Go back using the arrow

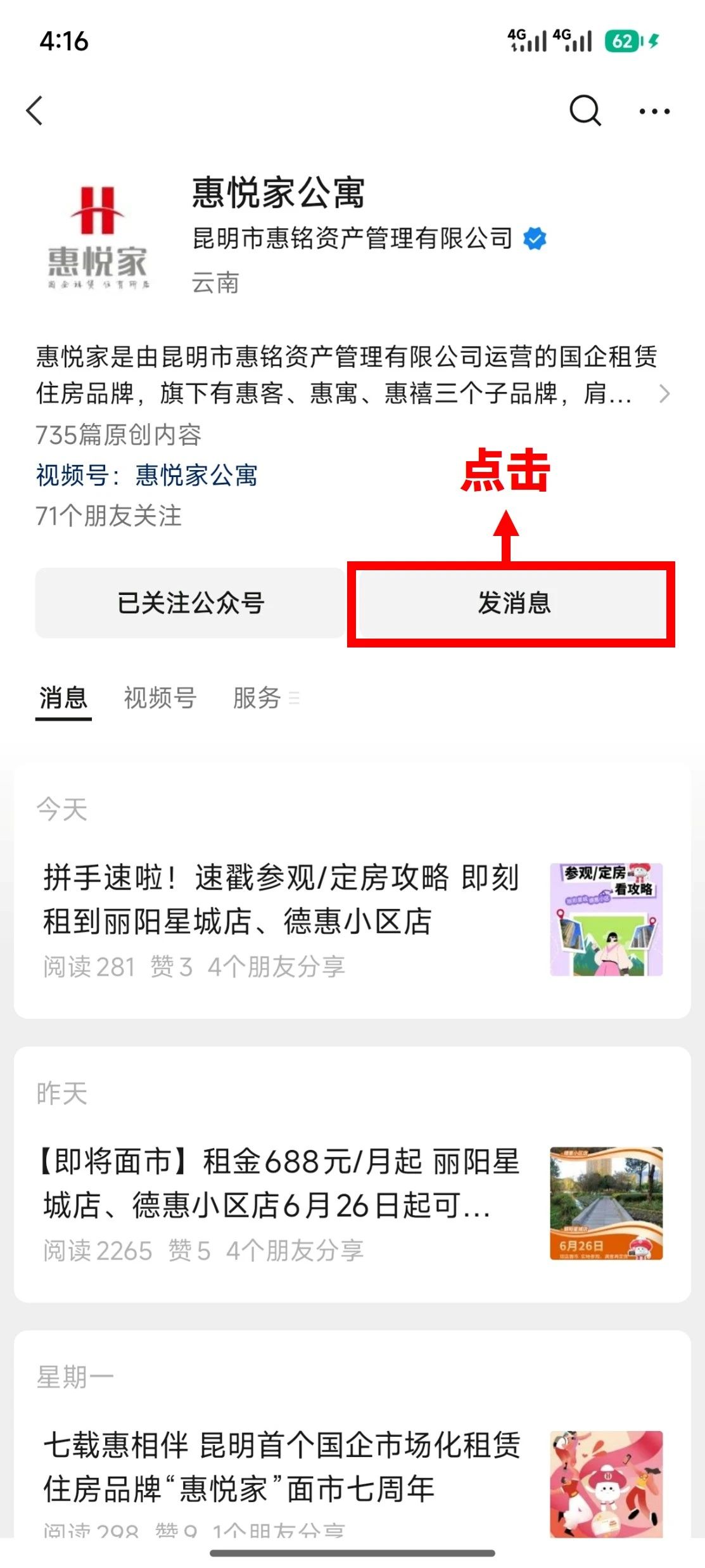click(35, 111)
